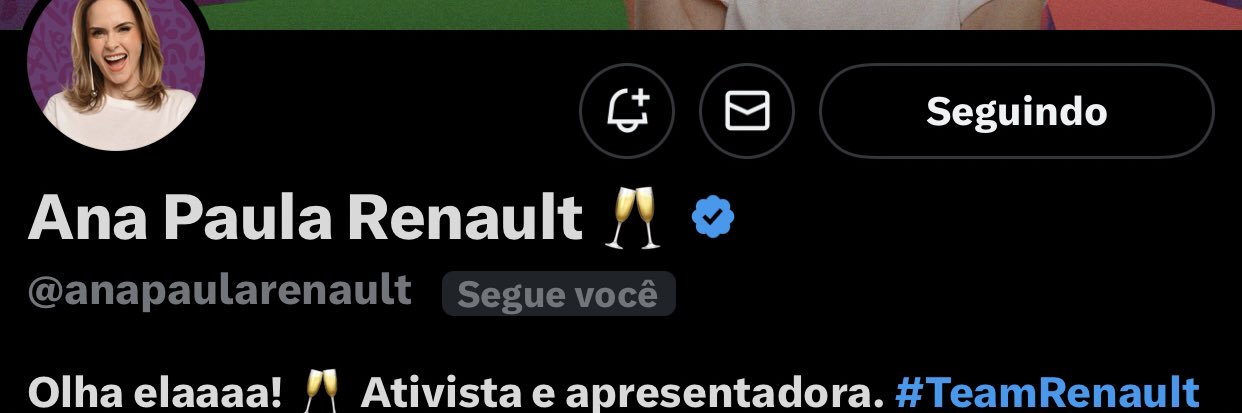Turn on post notifications with the bell icon
The width and height of the screenshot is (1242, 413).
tap(627, 111)
